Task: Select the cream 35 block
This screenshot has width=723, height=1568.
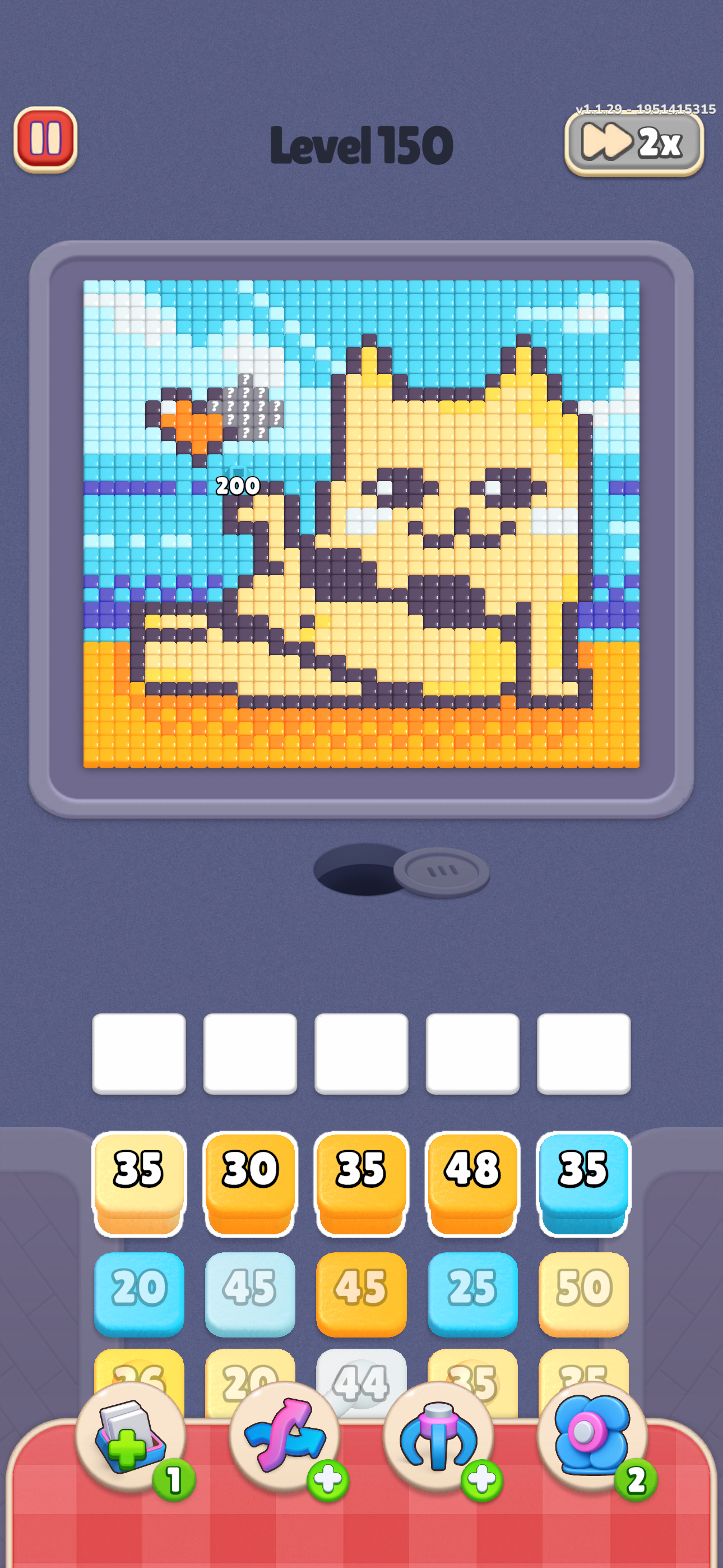Action: point(139,1183)
